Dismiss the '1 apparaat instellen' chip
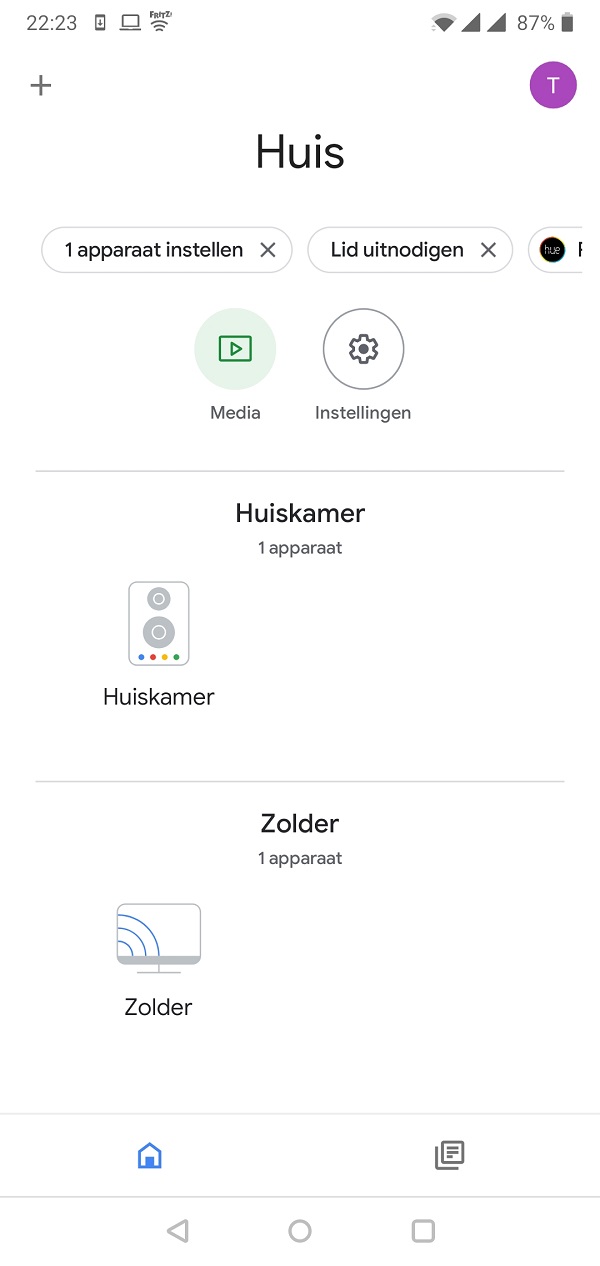This screenshot has height=1266, width=600. 268,250
